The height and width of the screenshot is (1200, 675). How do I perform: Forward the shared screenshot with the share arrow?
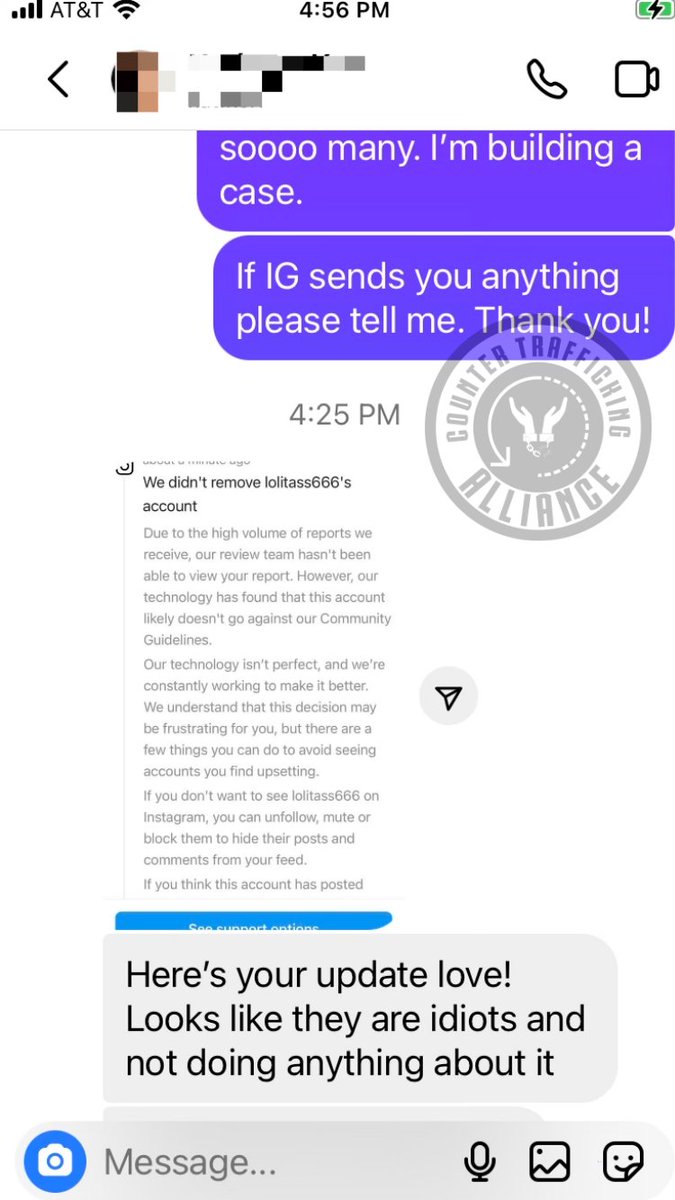point(448,697)
